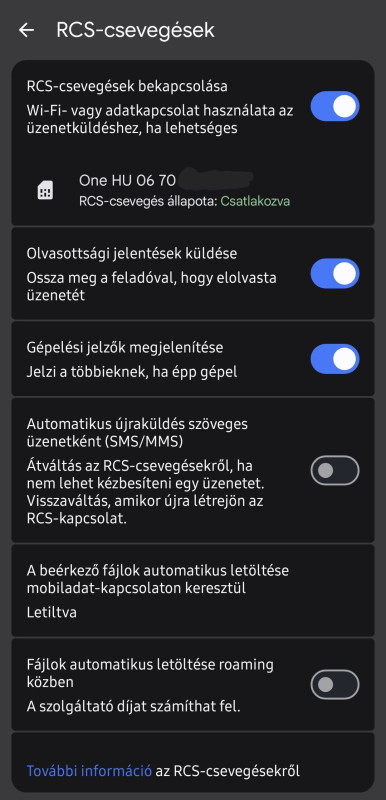Turn off RCS-csevegések bekapcsolása switch
This screenshot has width=386, height=800.
[335, 106]
